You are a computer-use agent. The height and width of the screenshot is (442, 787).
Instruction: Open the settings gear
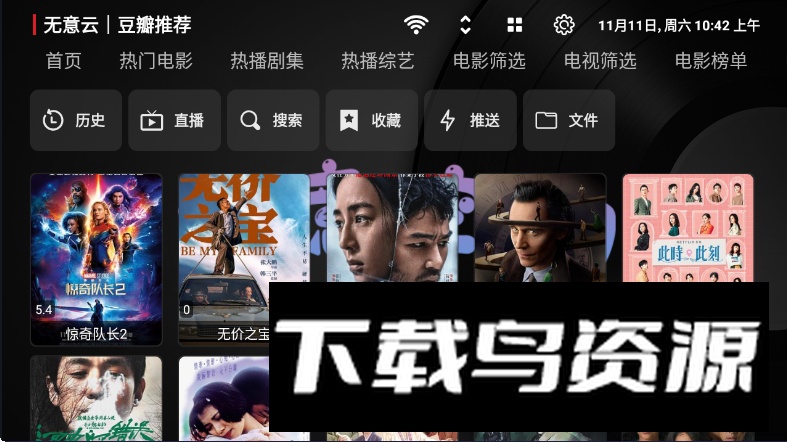[x=564, y=25]
